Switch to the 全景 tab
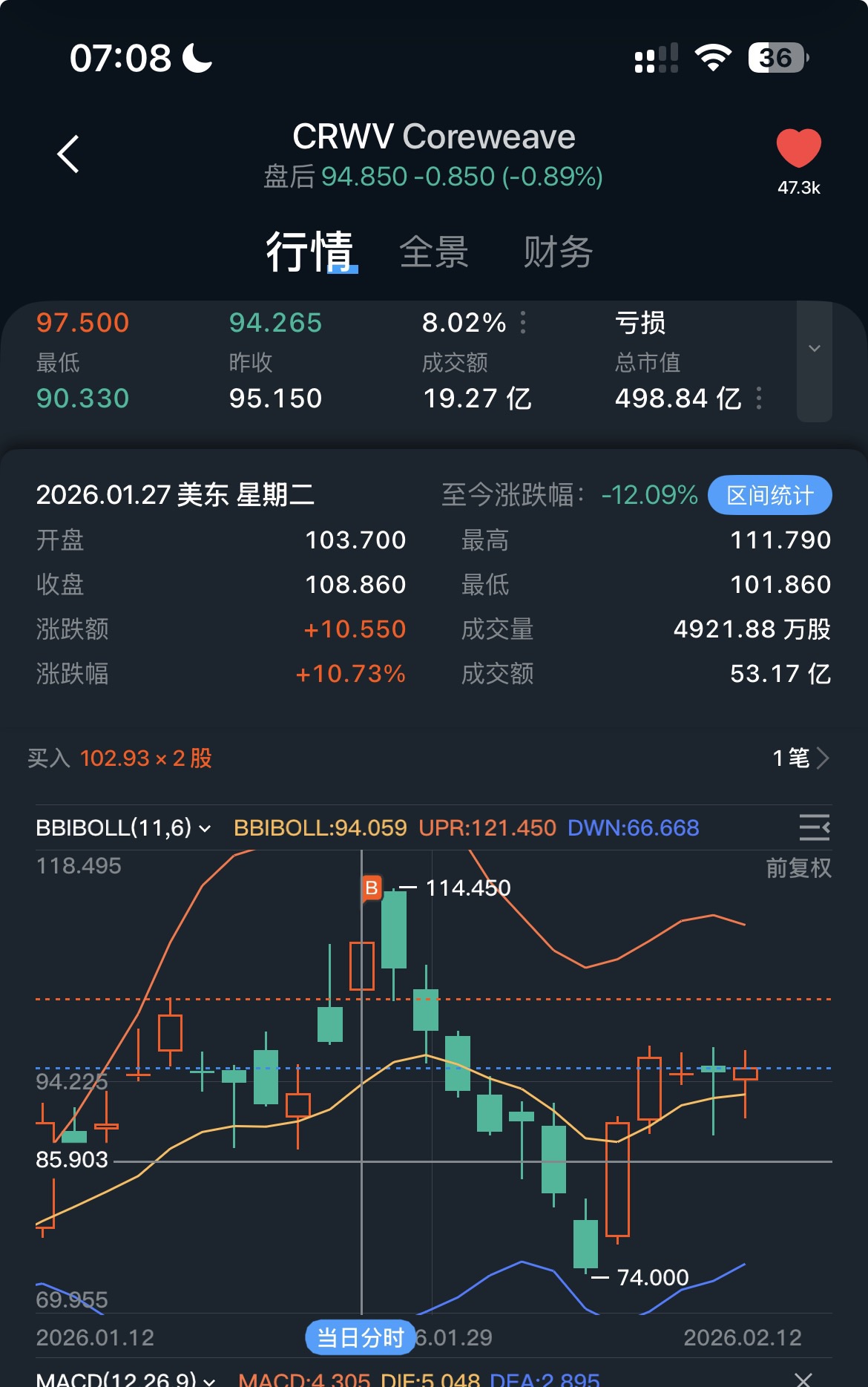This screenshot has width=868, height=1387. tap(434, 252)
